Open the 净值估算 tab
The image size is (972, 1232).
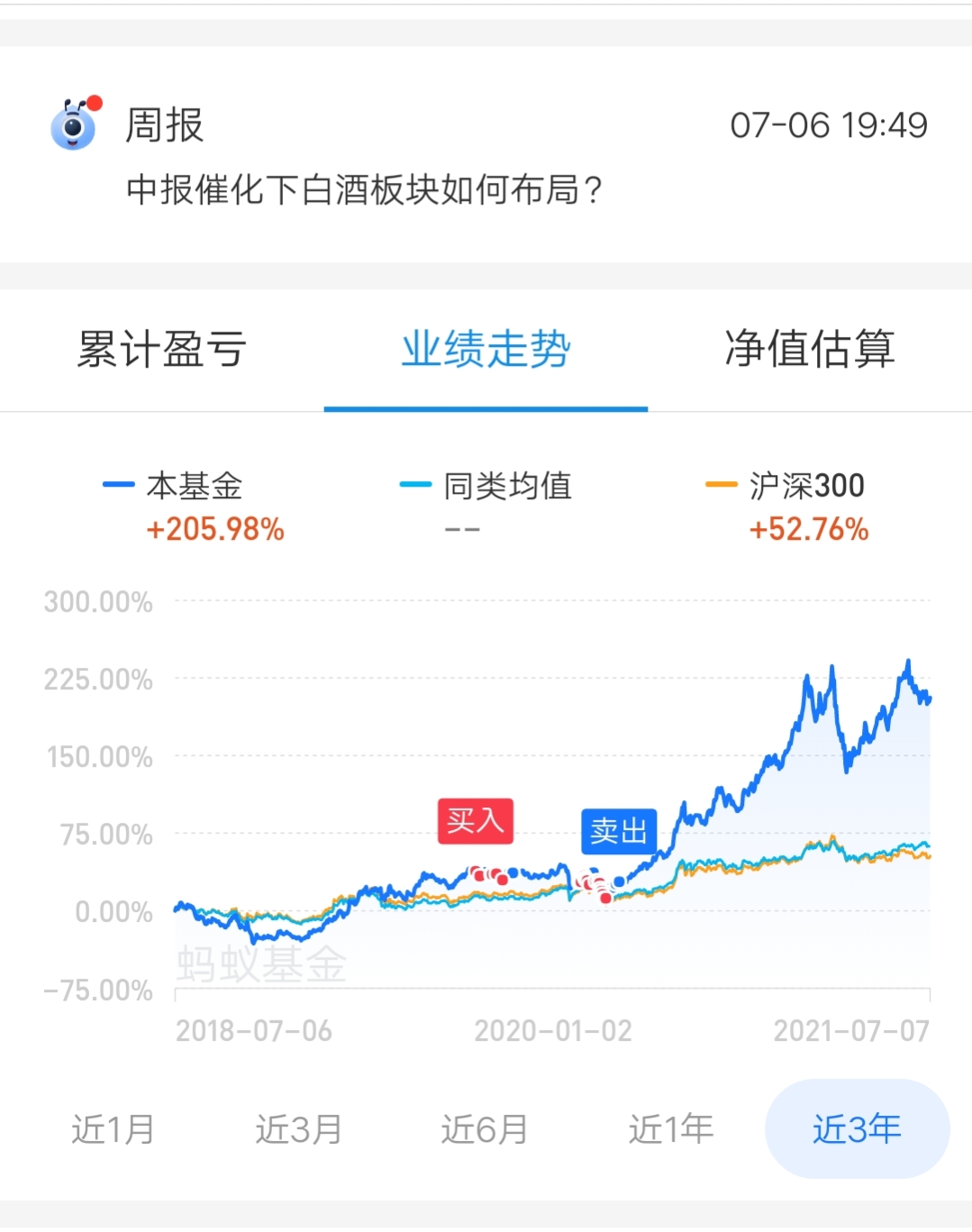point(809,349)
